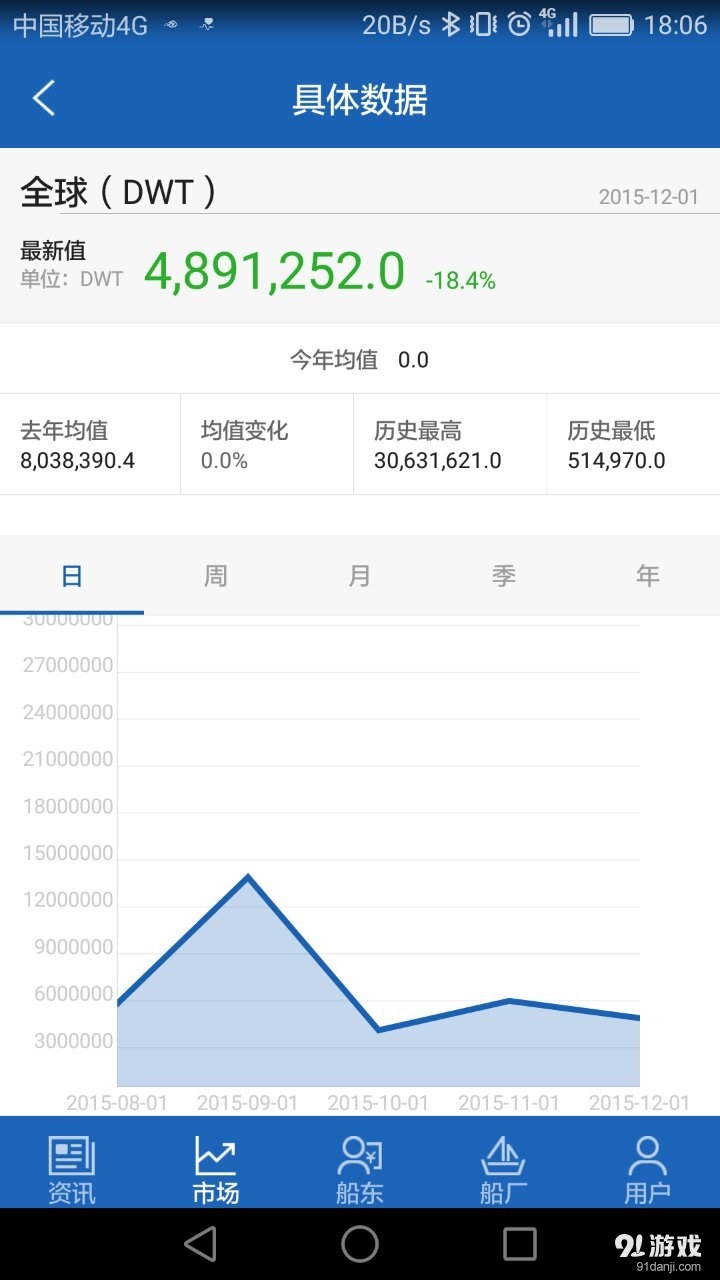Open the 用户 user profile icon

pos(648,1165)
